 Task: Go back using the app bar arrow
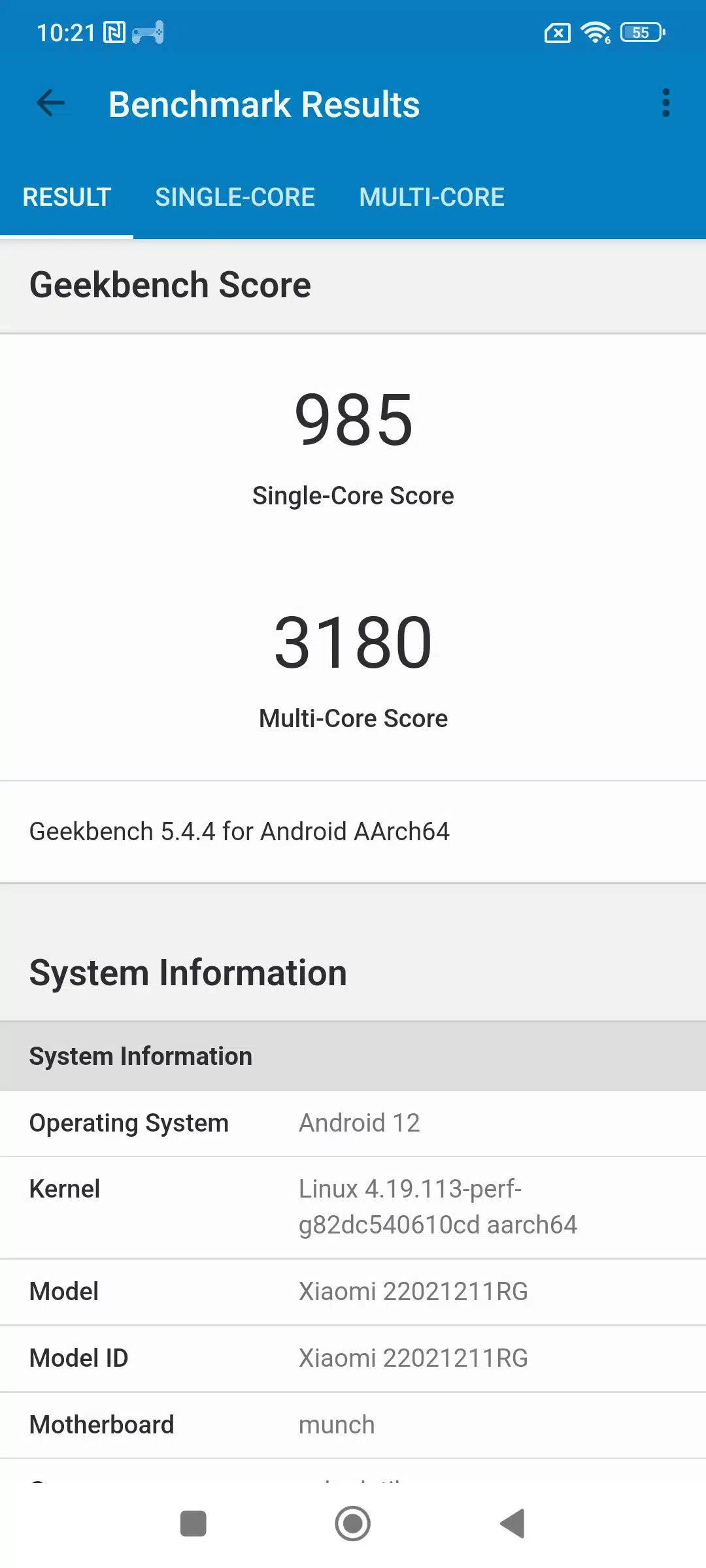[51, 103]
